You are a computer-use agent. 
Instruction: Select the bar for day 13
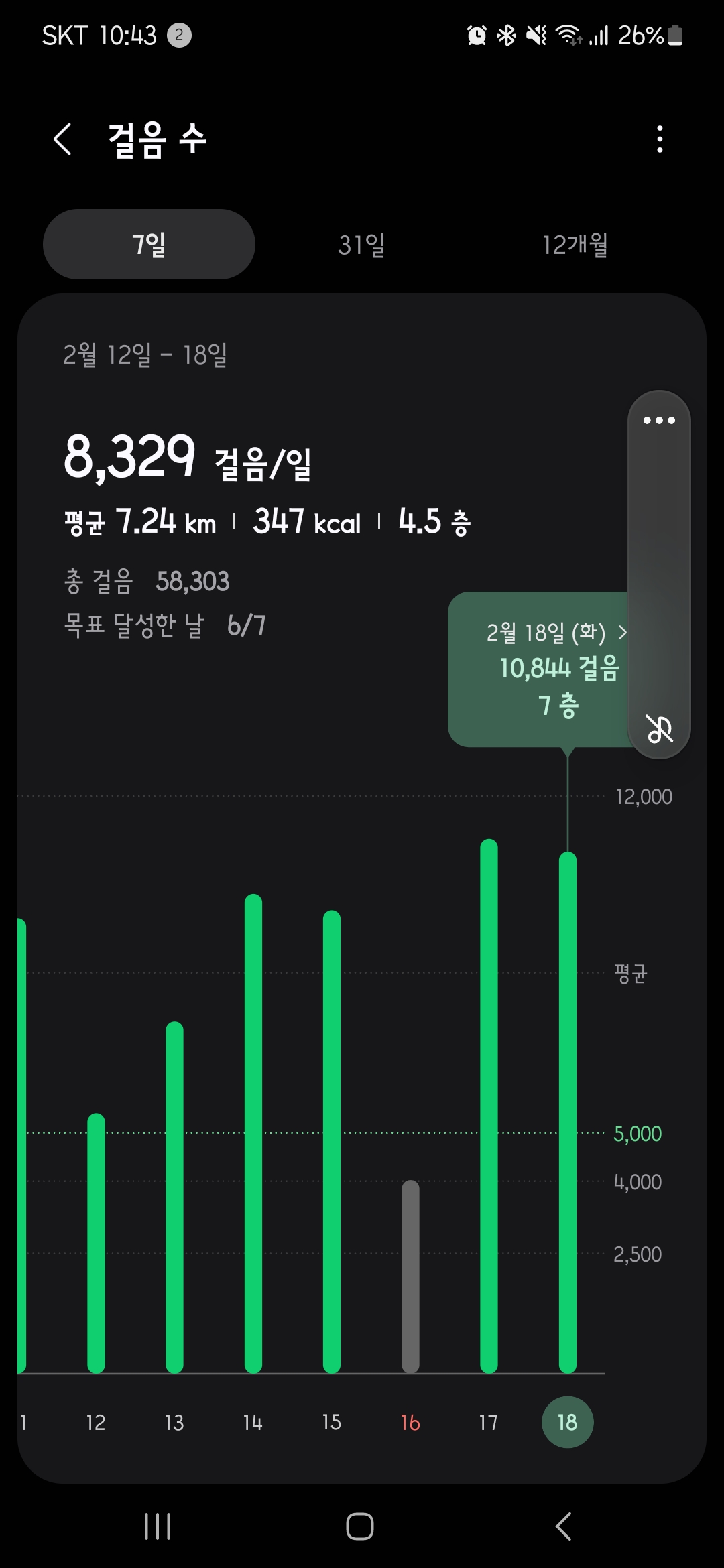(174, 1196)
